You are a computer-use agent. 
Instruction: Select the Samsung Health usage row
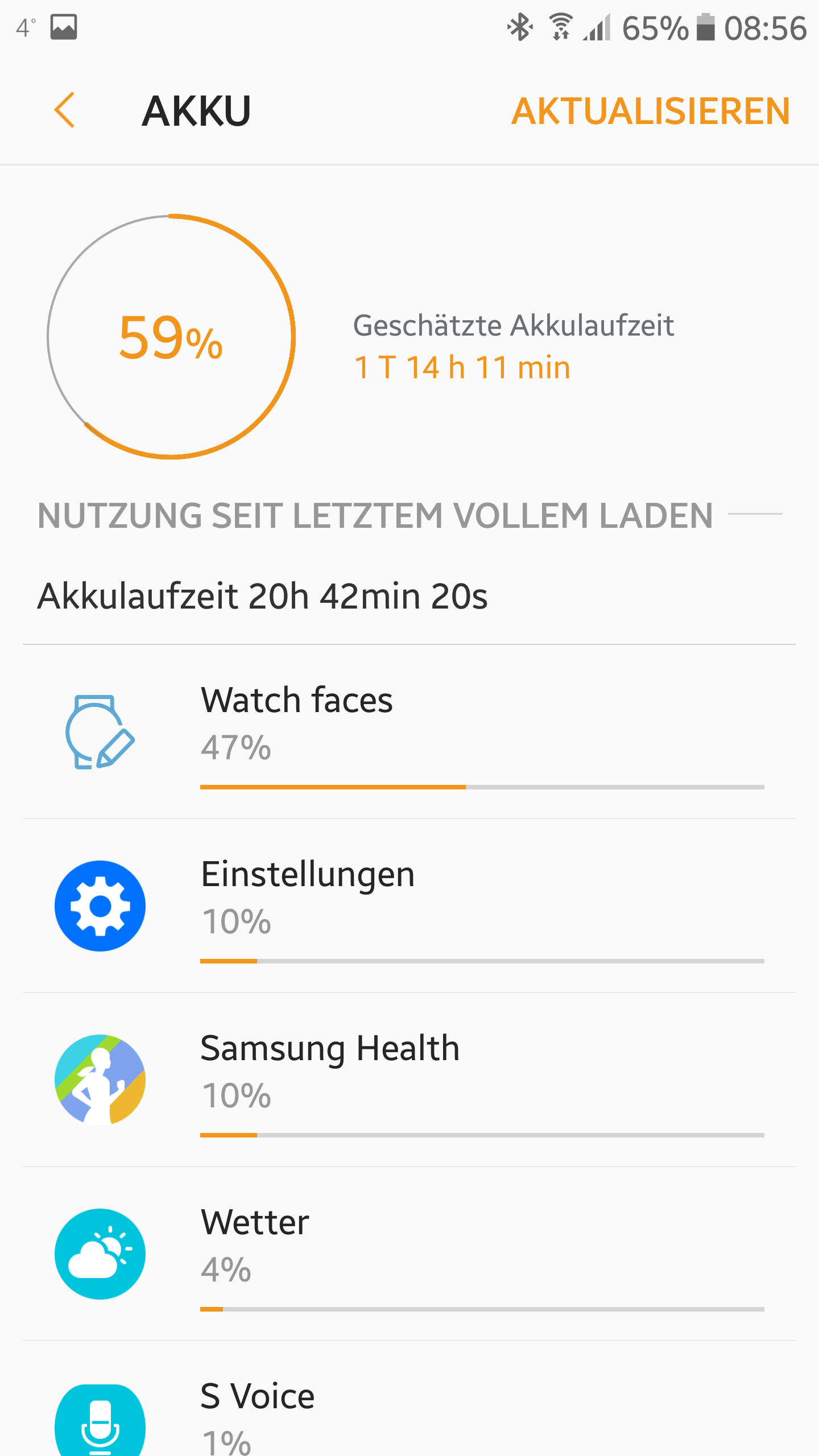pos(409,1080)
